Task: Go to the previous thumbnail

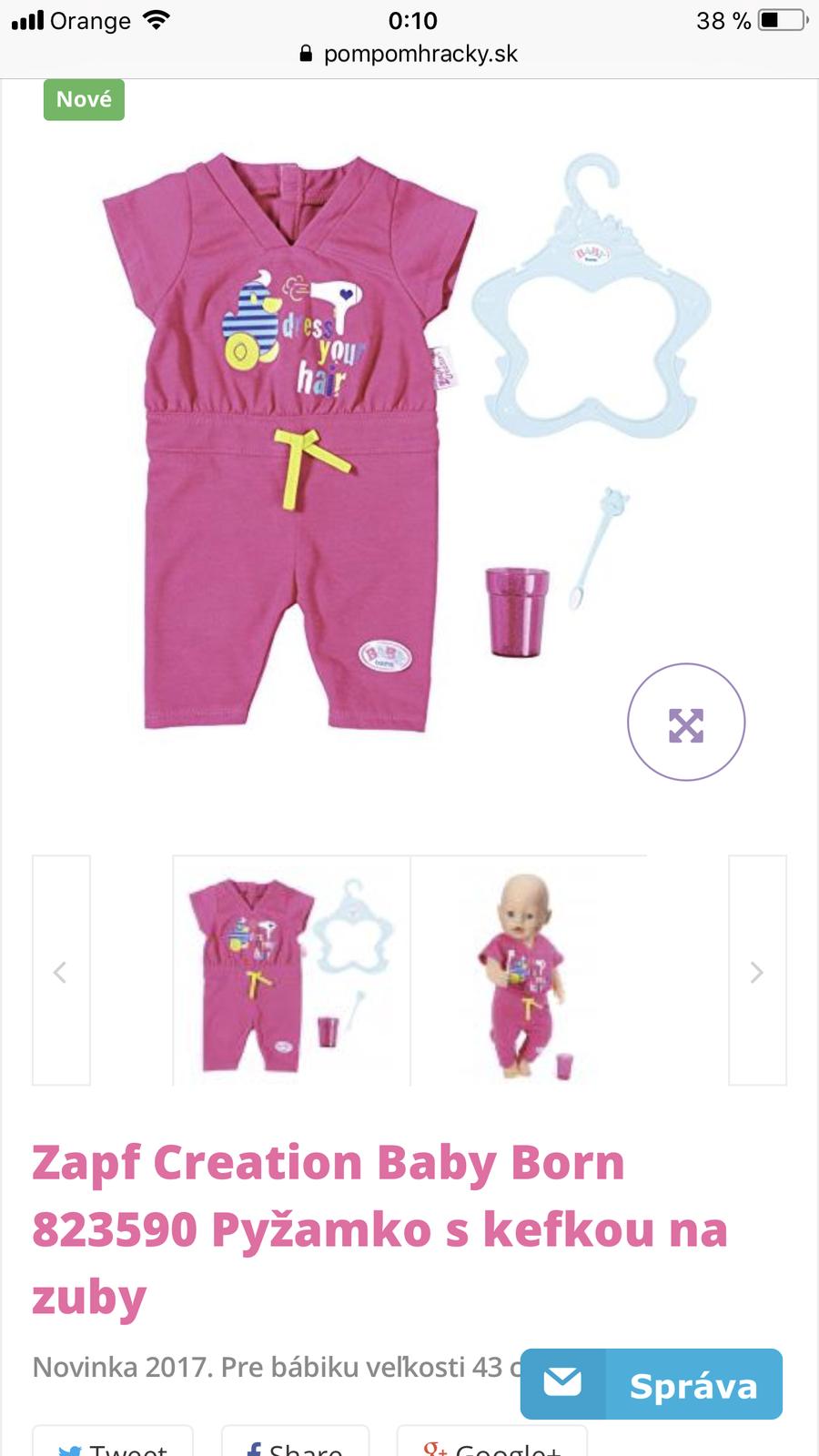Action: 61,971
